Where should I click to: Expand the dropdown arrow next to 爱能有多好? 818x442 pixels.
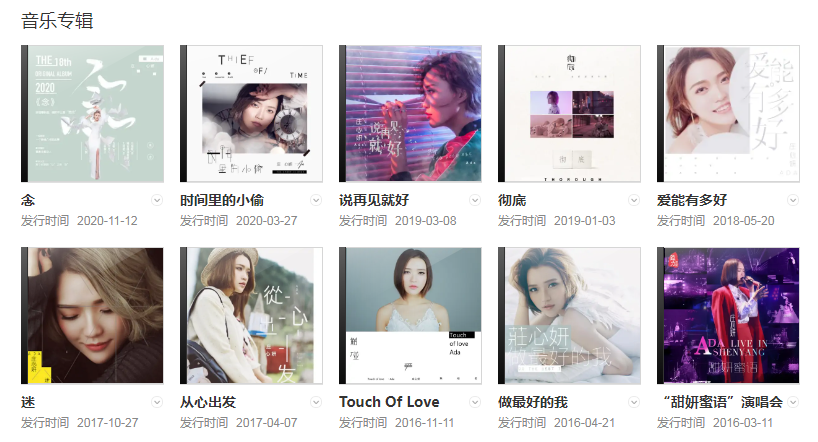792,200
